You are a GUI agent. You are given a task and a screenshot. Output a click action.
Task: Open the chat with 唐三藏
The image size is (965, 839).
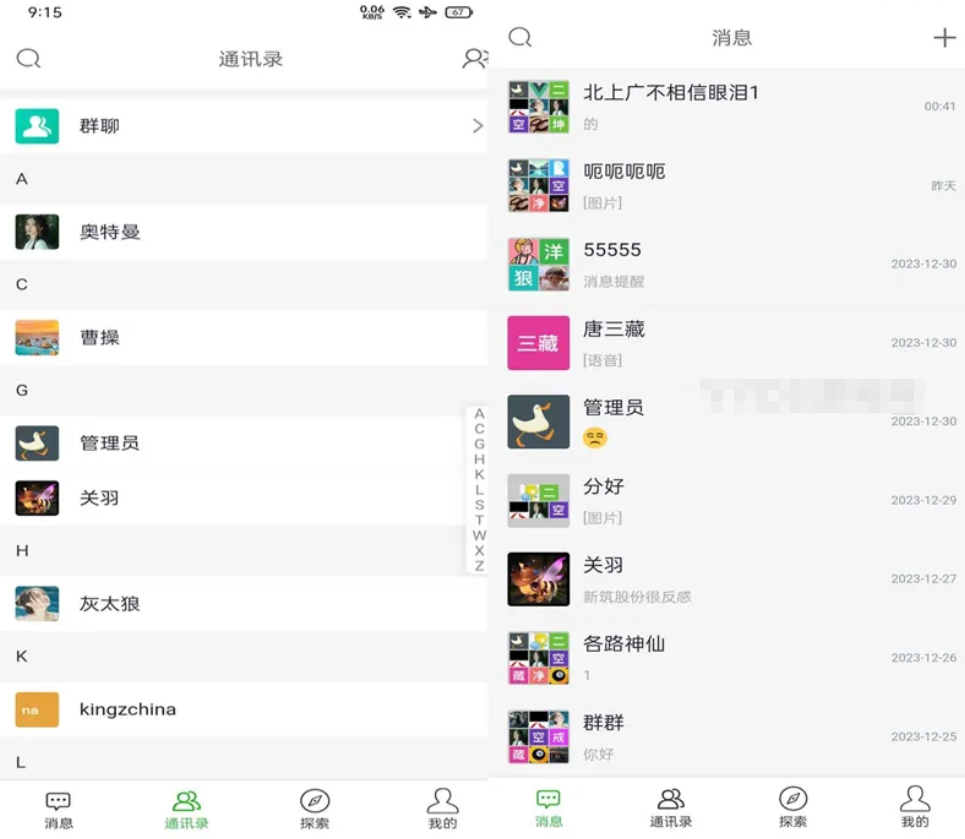(x=730, y=343)
